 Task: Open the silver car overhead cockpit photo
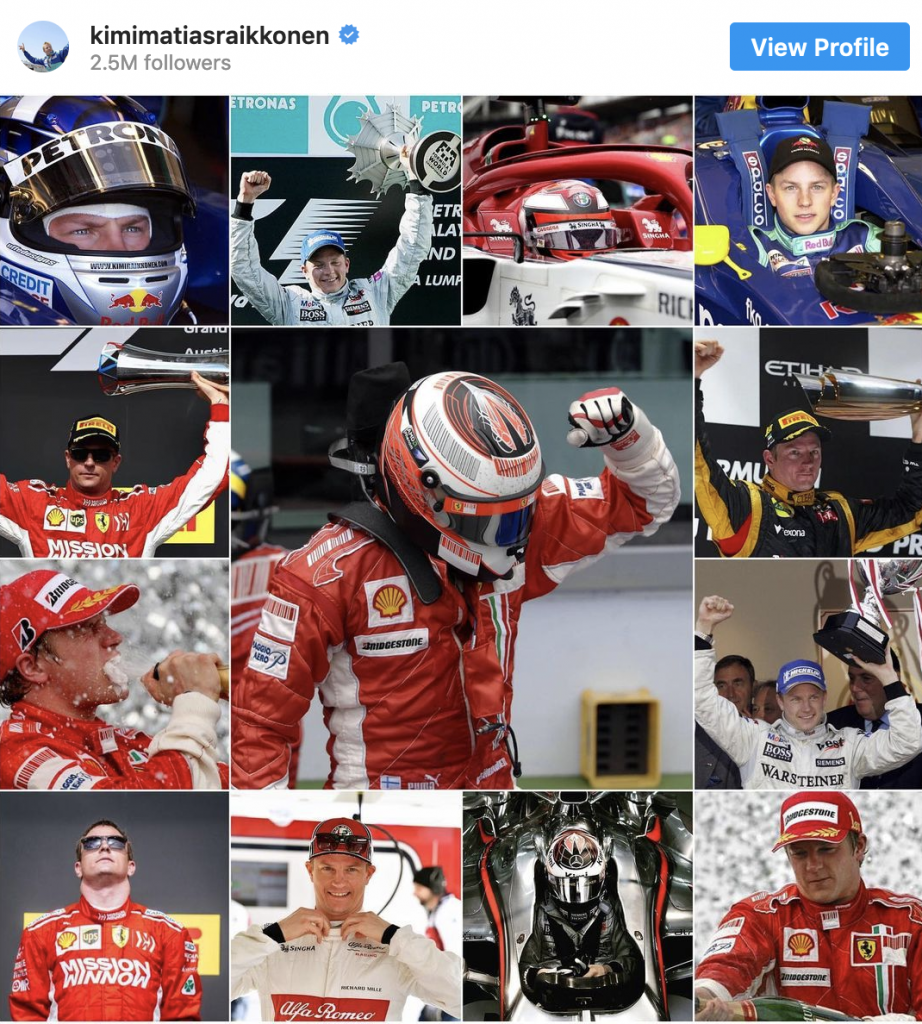577,906
